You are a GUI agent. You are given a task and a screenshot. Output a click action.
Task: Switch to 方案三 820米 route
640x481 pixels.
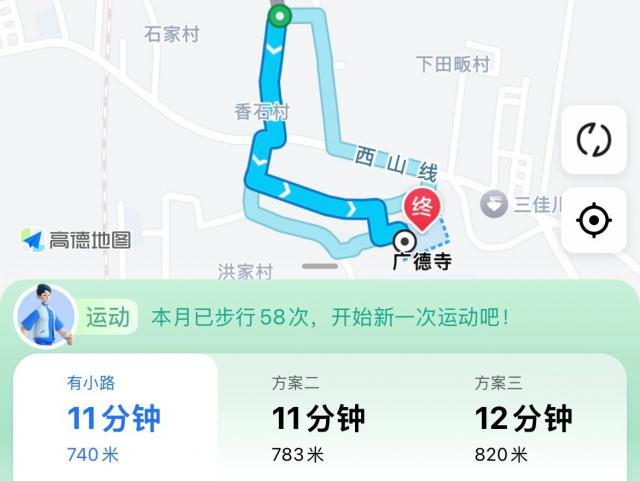pyautogui.click(x=523, y=418)
